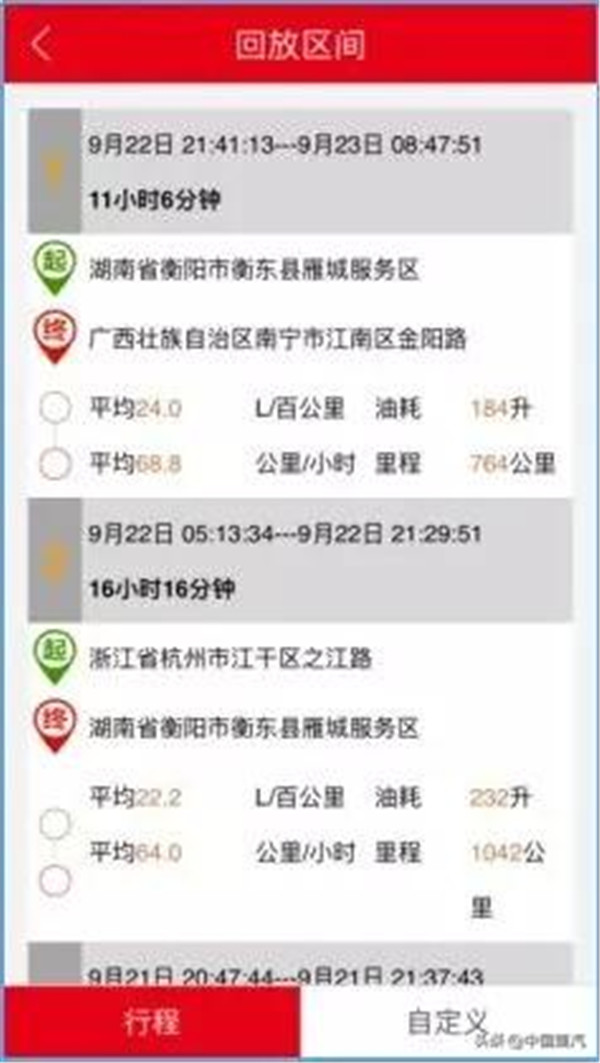Switch to the 行程 tab
The width and height of the screenshot is (600, 1063).
[x=152, y=1022]
